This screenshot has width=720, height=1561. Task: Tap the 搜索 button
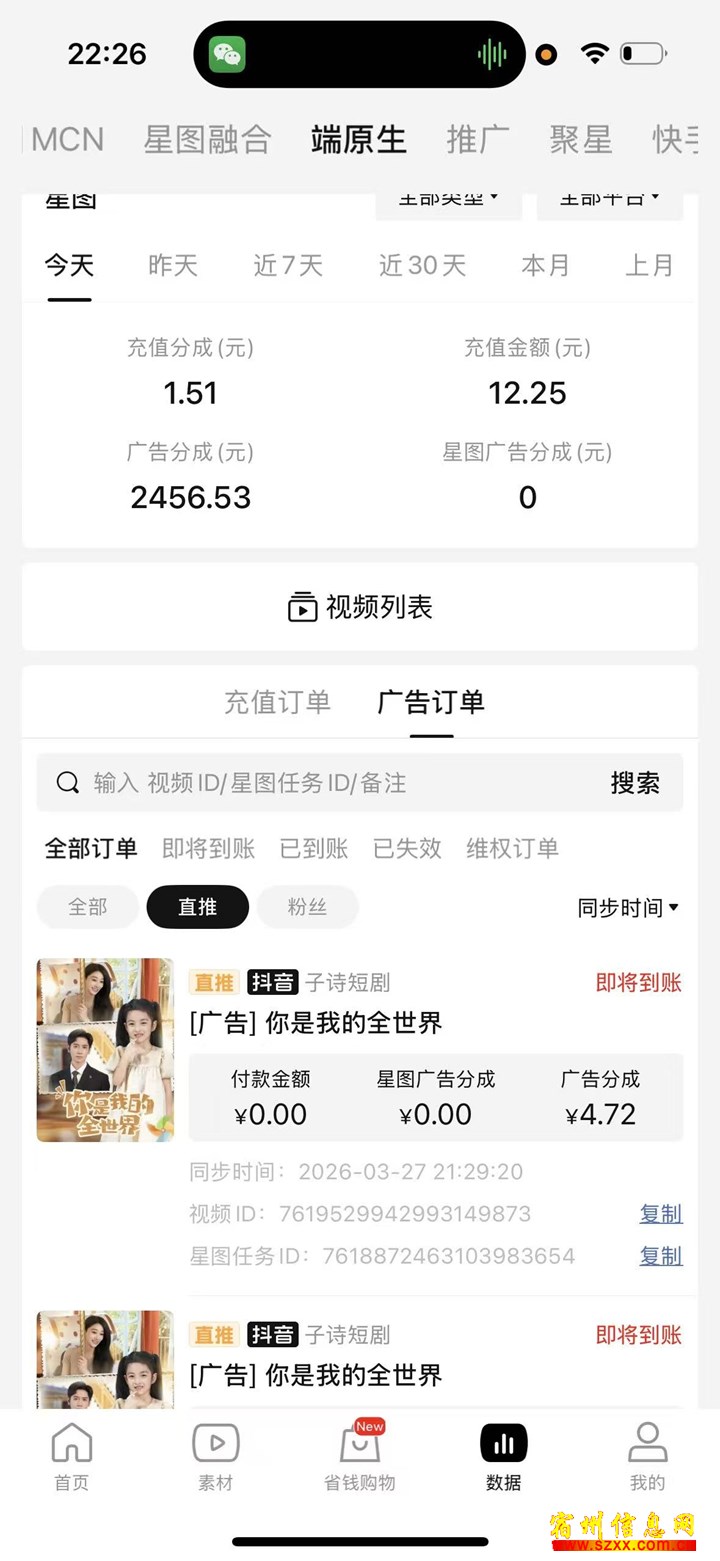(635, 783)
